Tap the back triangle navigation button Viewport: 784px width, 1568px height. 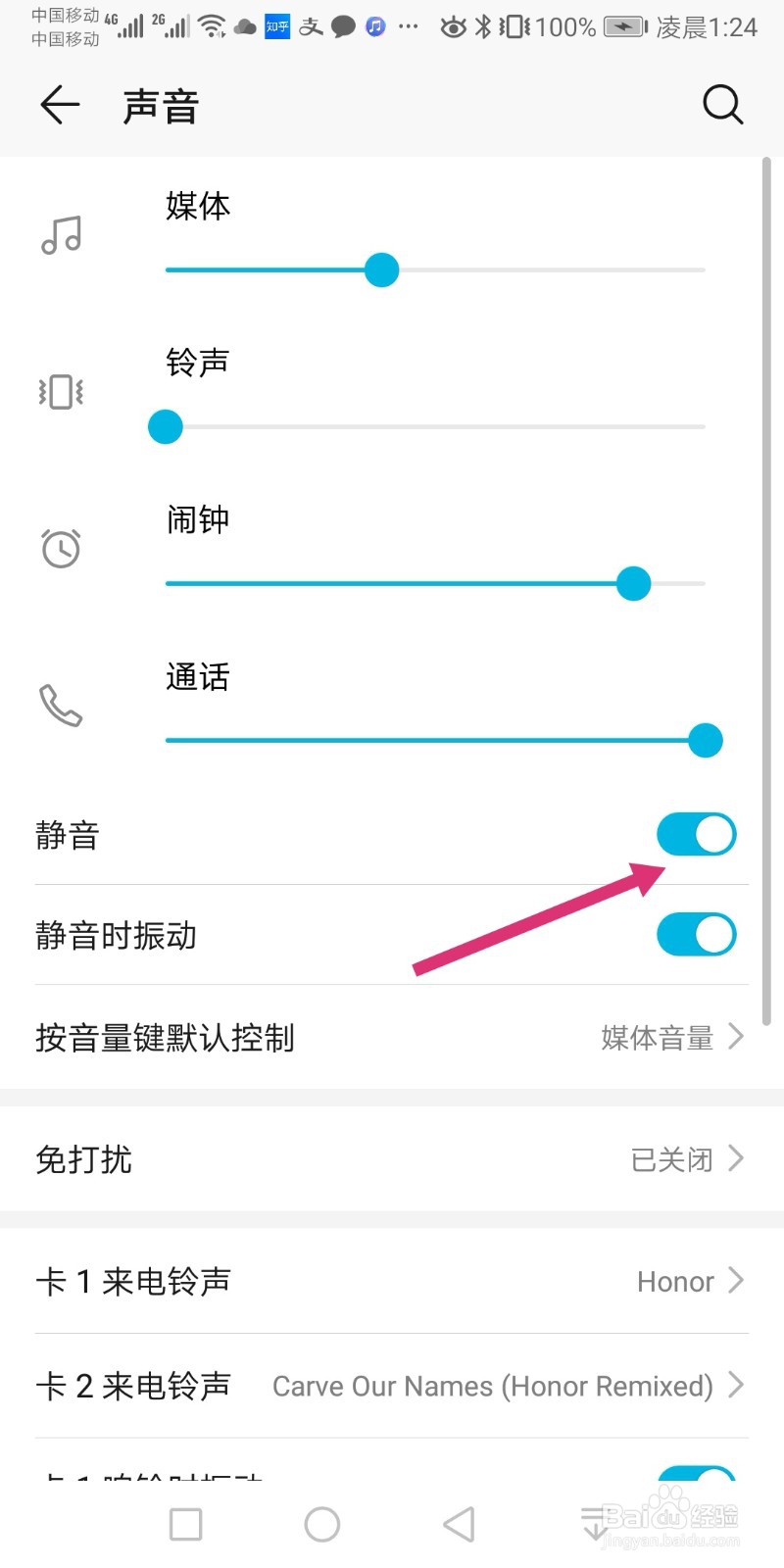460,1524
